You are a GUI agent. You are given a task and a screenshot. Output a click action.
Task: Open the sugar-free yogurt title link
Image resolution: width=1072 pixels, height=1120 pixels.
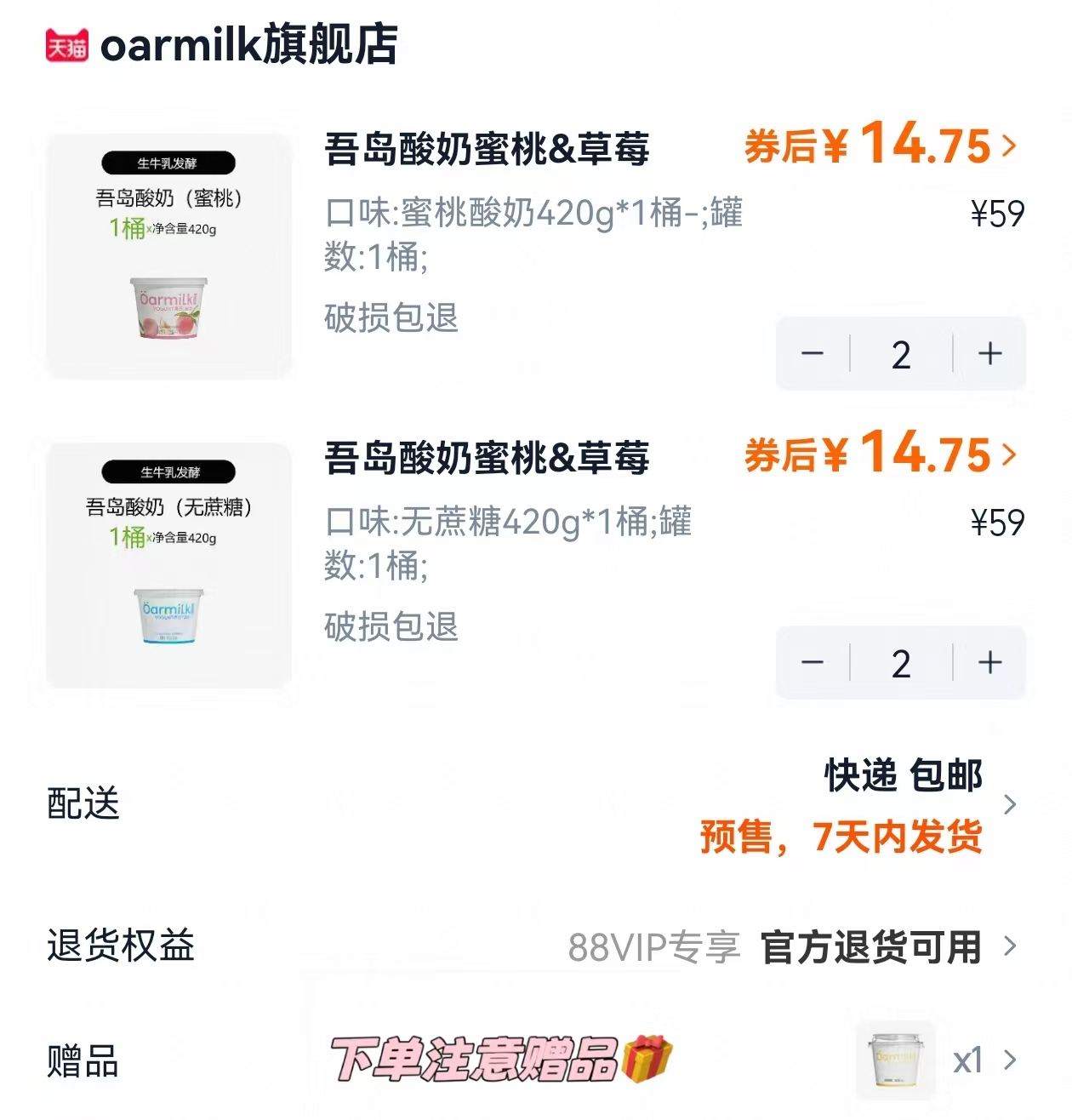[x=488, y=458]
